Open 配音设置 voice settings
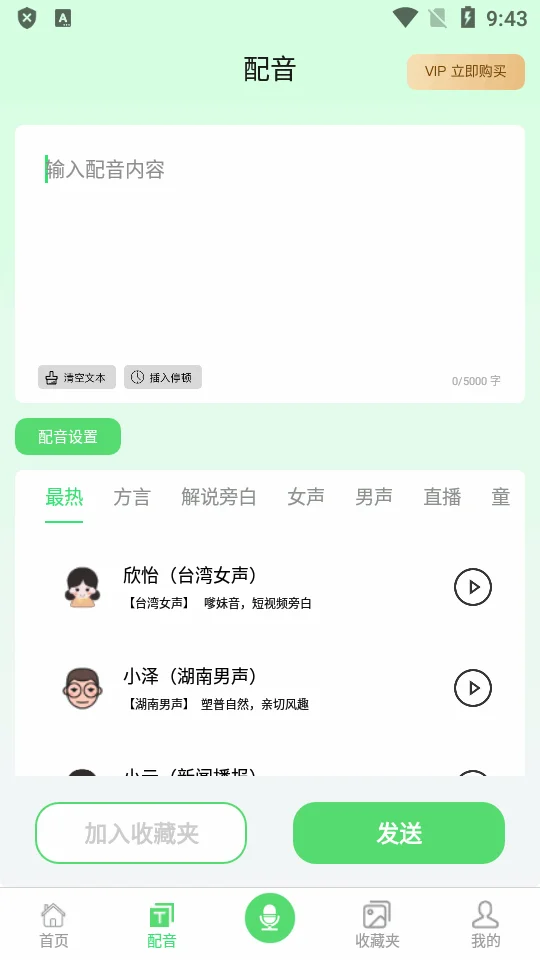This screenshot has width=540, height=960. click(68, 437)
